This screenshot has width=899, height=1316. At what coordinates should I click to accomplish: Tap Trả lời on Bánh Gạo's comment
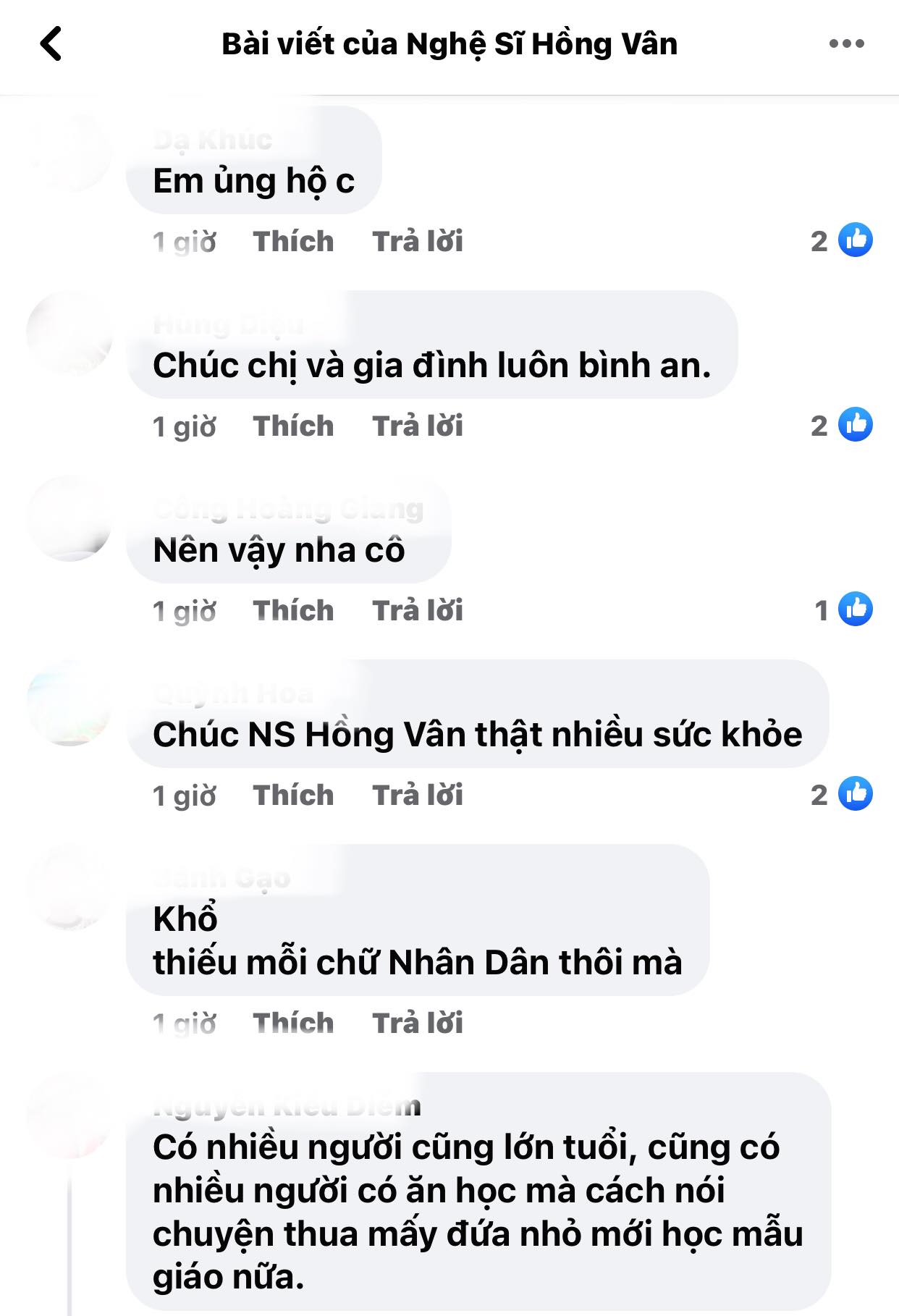click(x=417, y=1024)
